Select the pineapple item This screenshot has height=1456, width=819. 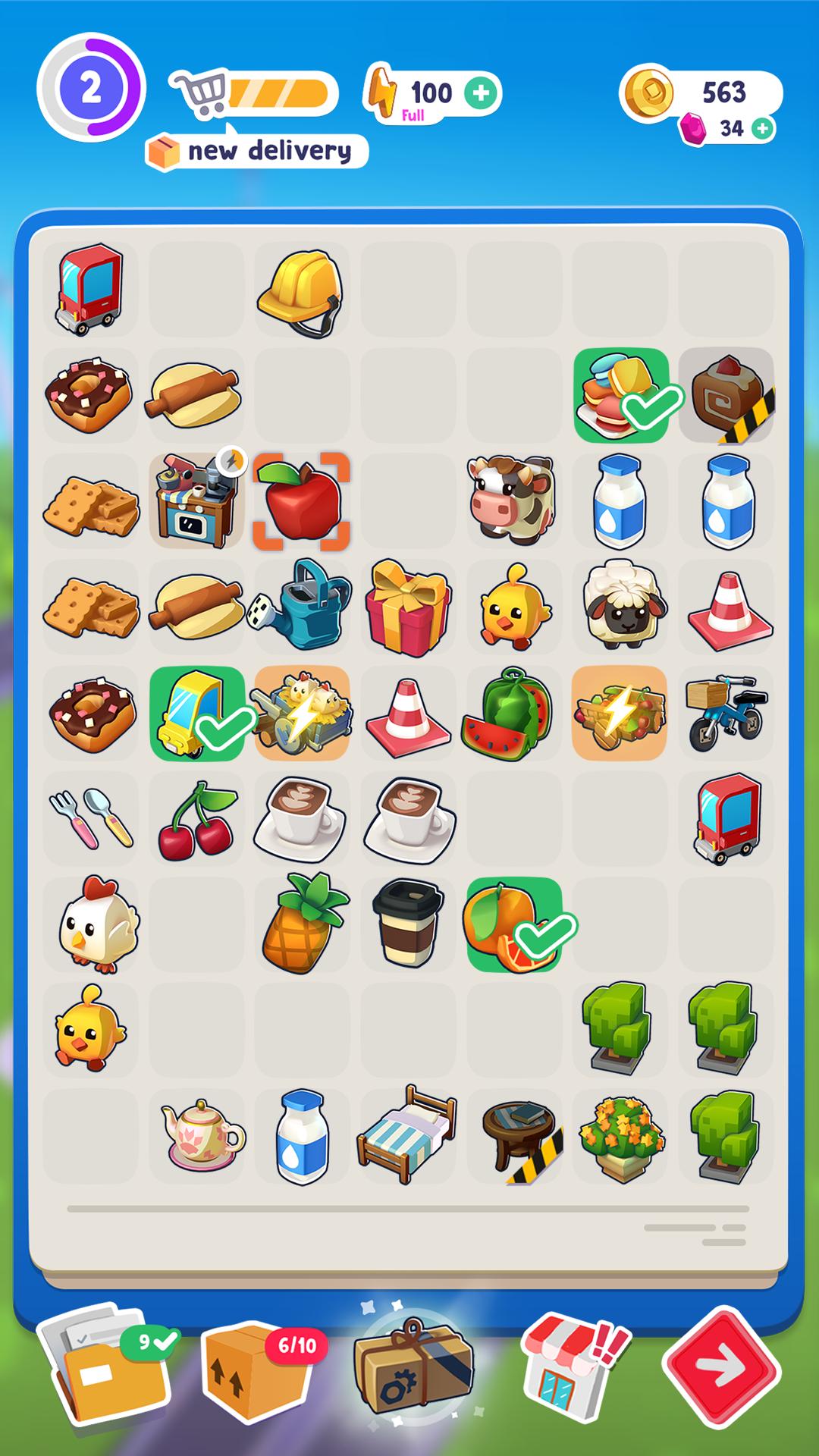tap(303, 924)
